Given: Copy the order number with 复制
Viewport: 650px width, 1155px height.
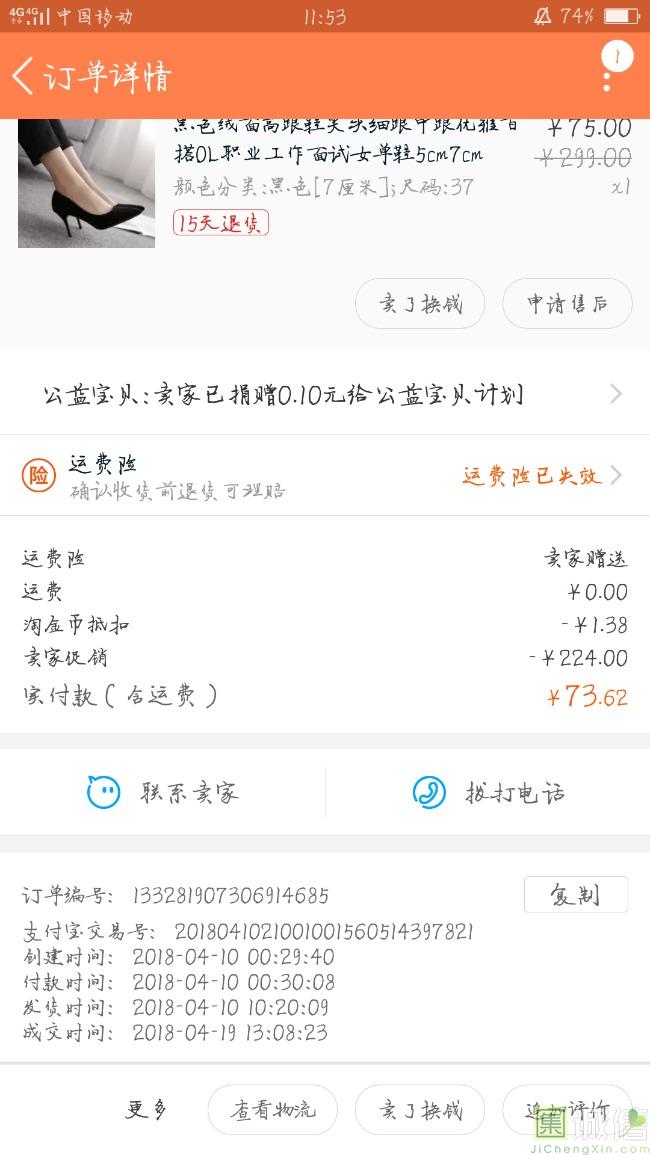Looking at the screenshot, I should (575, 895).
